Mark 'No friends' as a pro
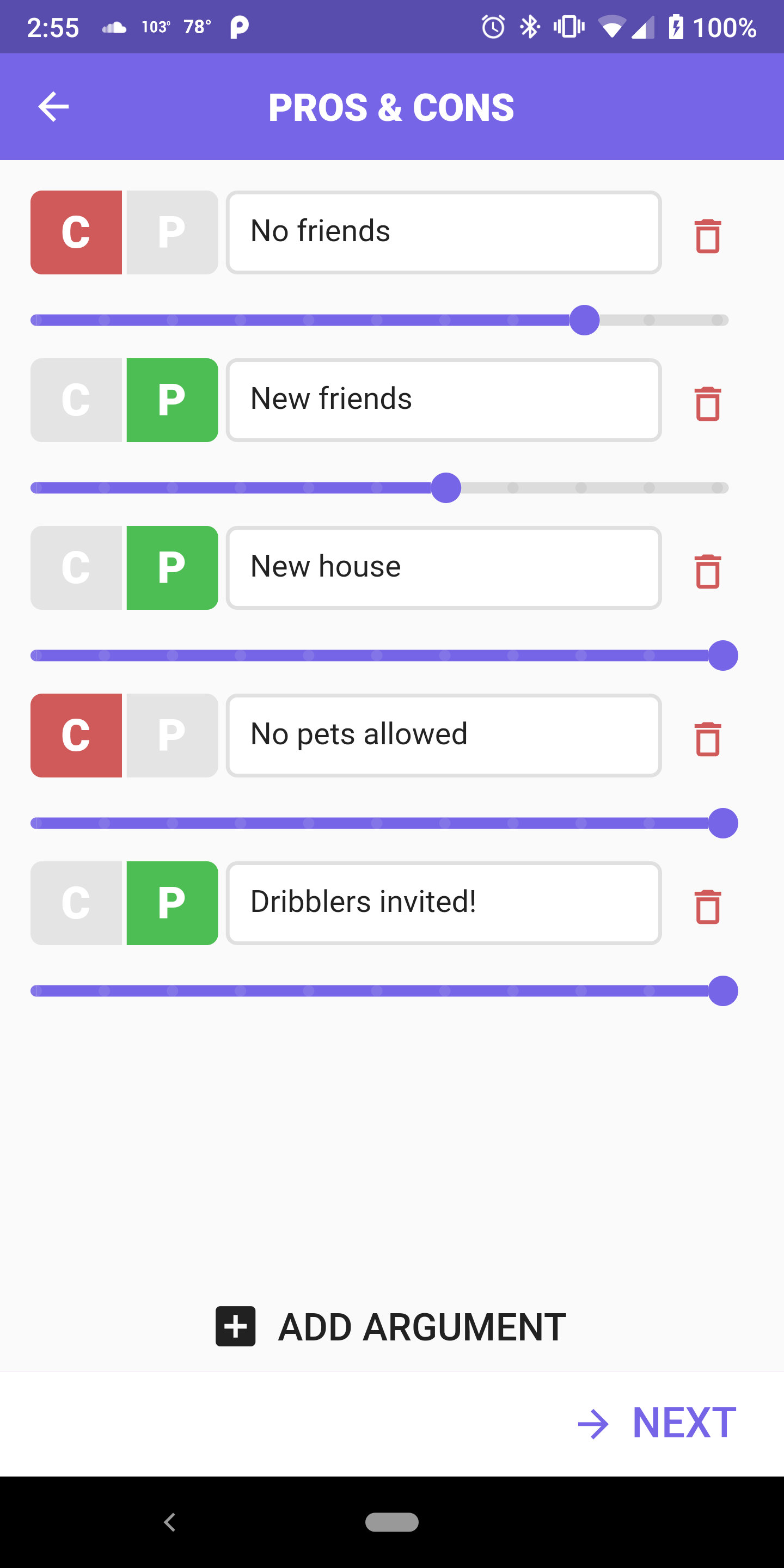The height and width of the screenshot is (1568, 784). (x=172, y=232)
